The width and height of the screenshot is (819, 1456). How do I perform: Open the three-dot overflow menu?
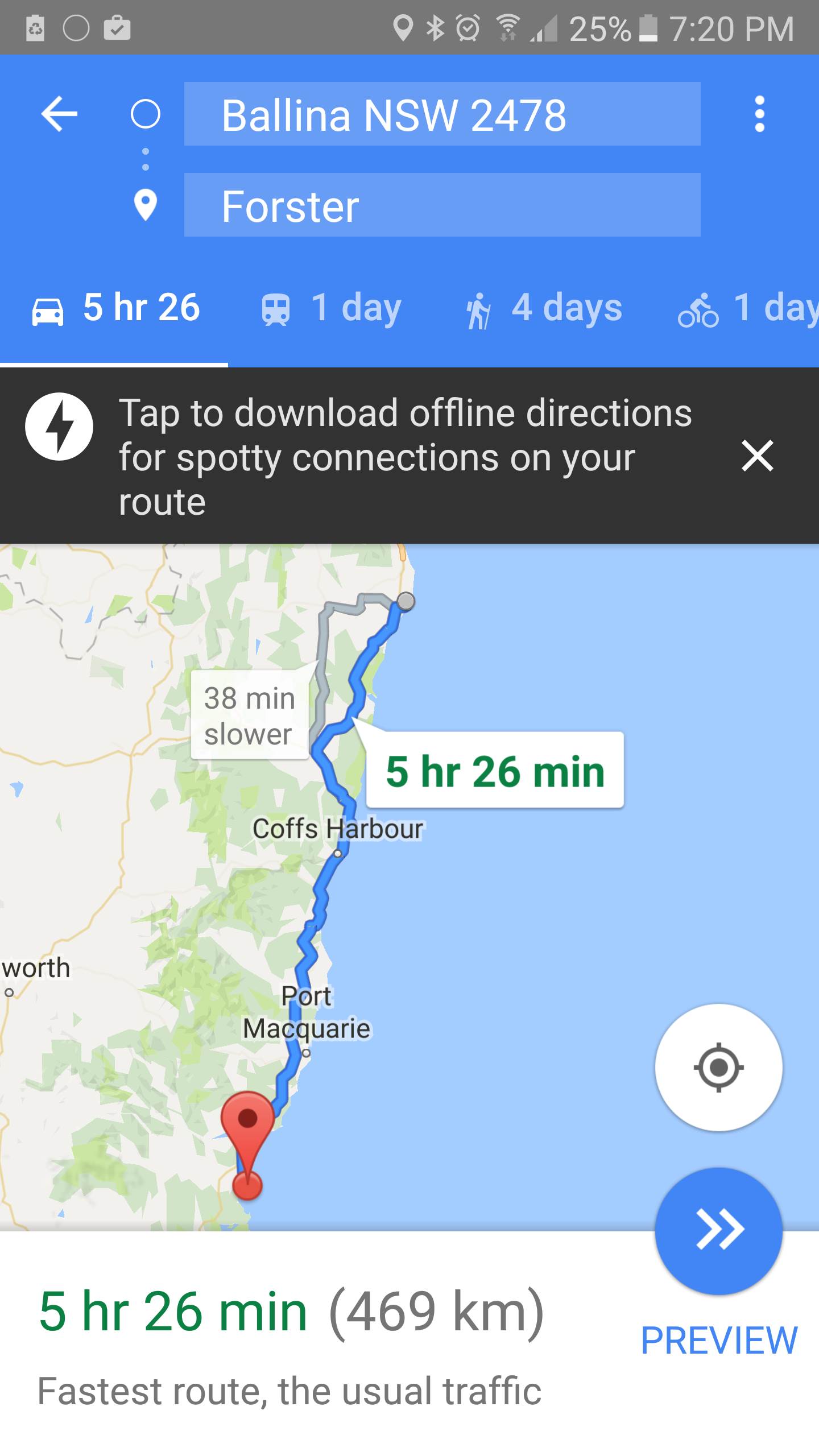[759, 114]
